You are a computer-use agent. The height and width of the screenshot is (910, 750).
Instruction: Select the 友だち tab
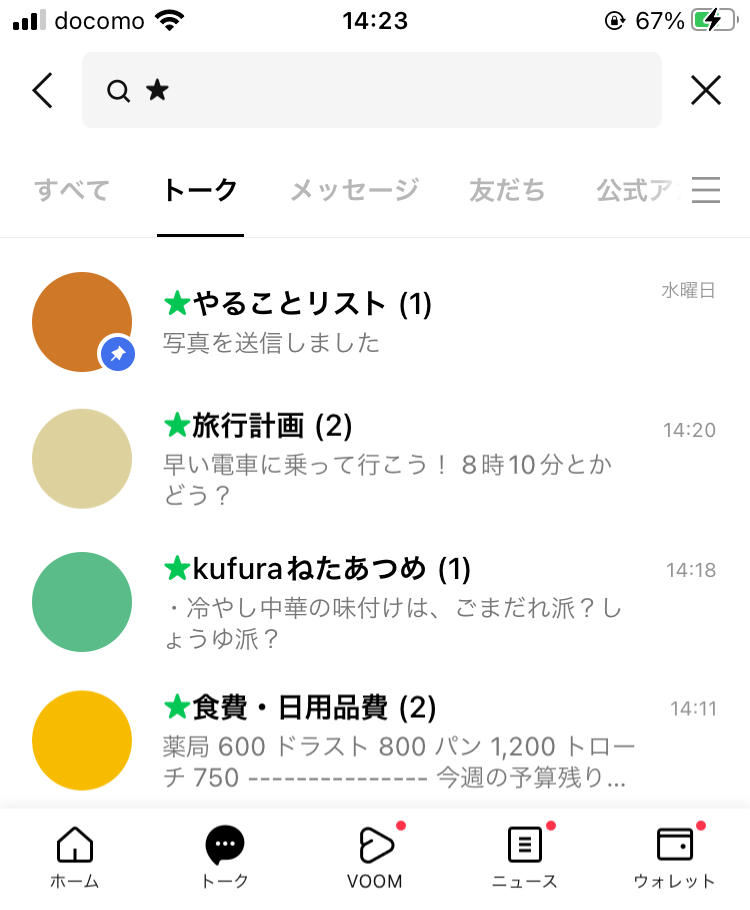click(506, 191)
